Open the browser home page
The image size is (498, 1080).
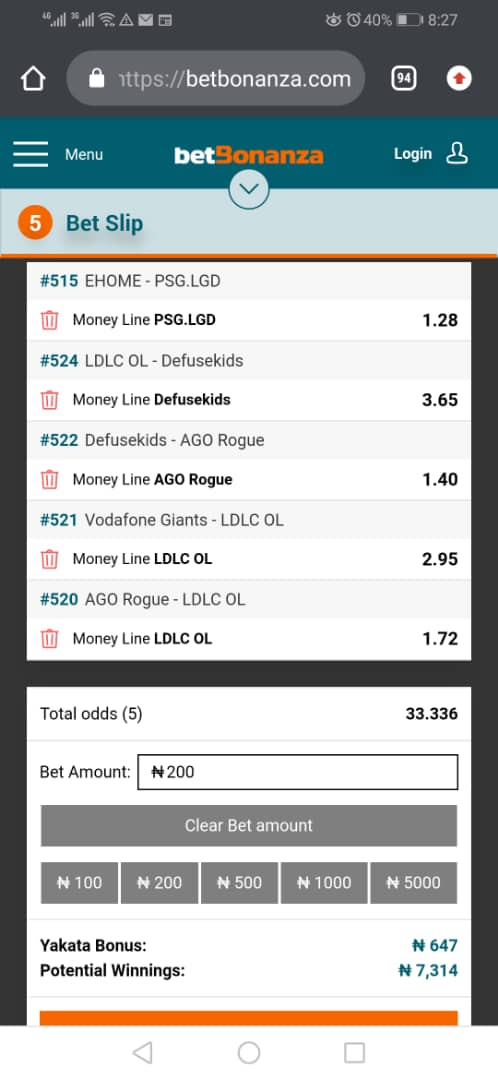click(x=33, y=79)
